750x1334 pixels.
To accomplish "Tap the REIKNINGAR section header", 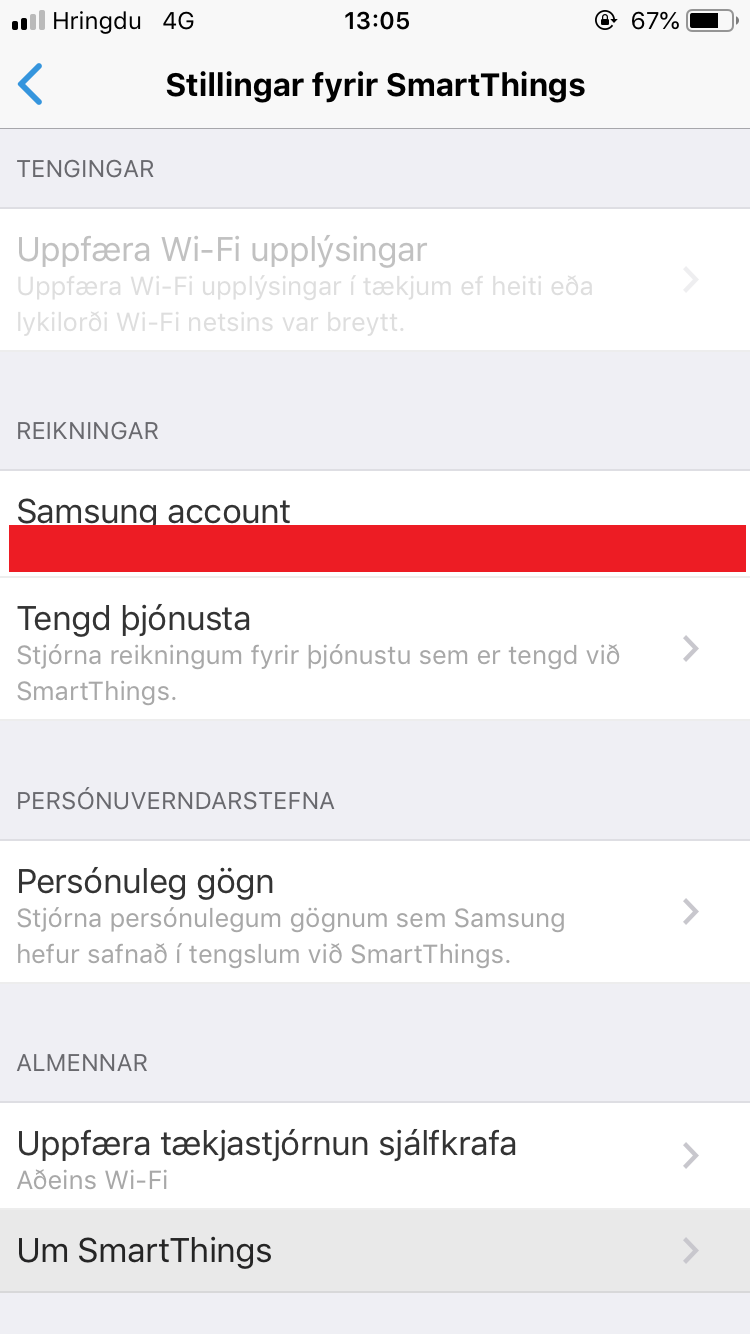I will 88,431.
